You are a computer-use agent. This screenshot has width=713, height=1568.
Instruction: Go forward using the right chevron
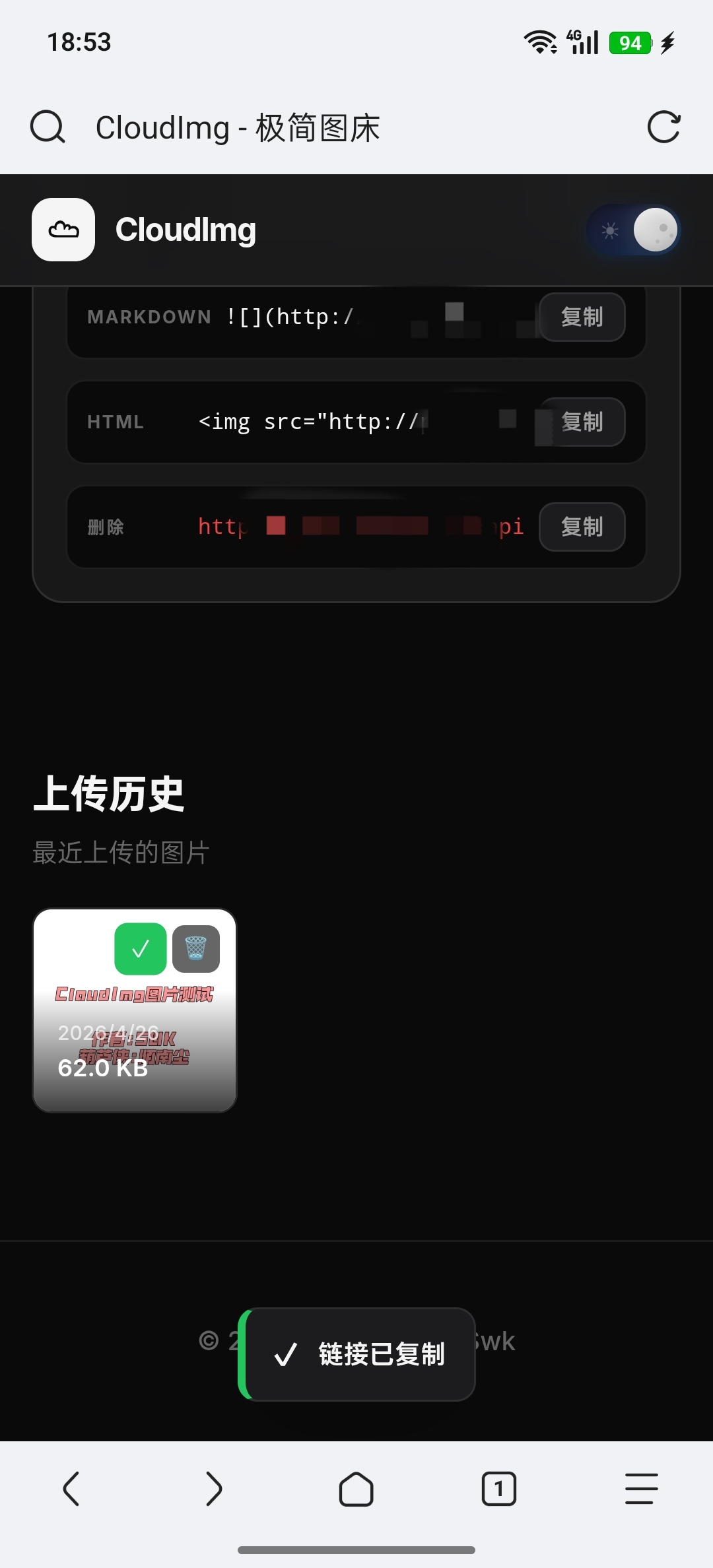[x=214, y=1489]
